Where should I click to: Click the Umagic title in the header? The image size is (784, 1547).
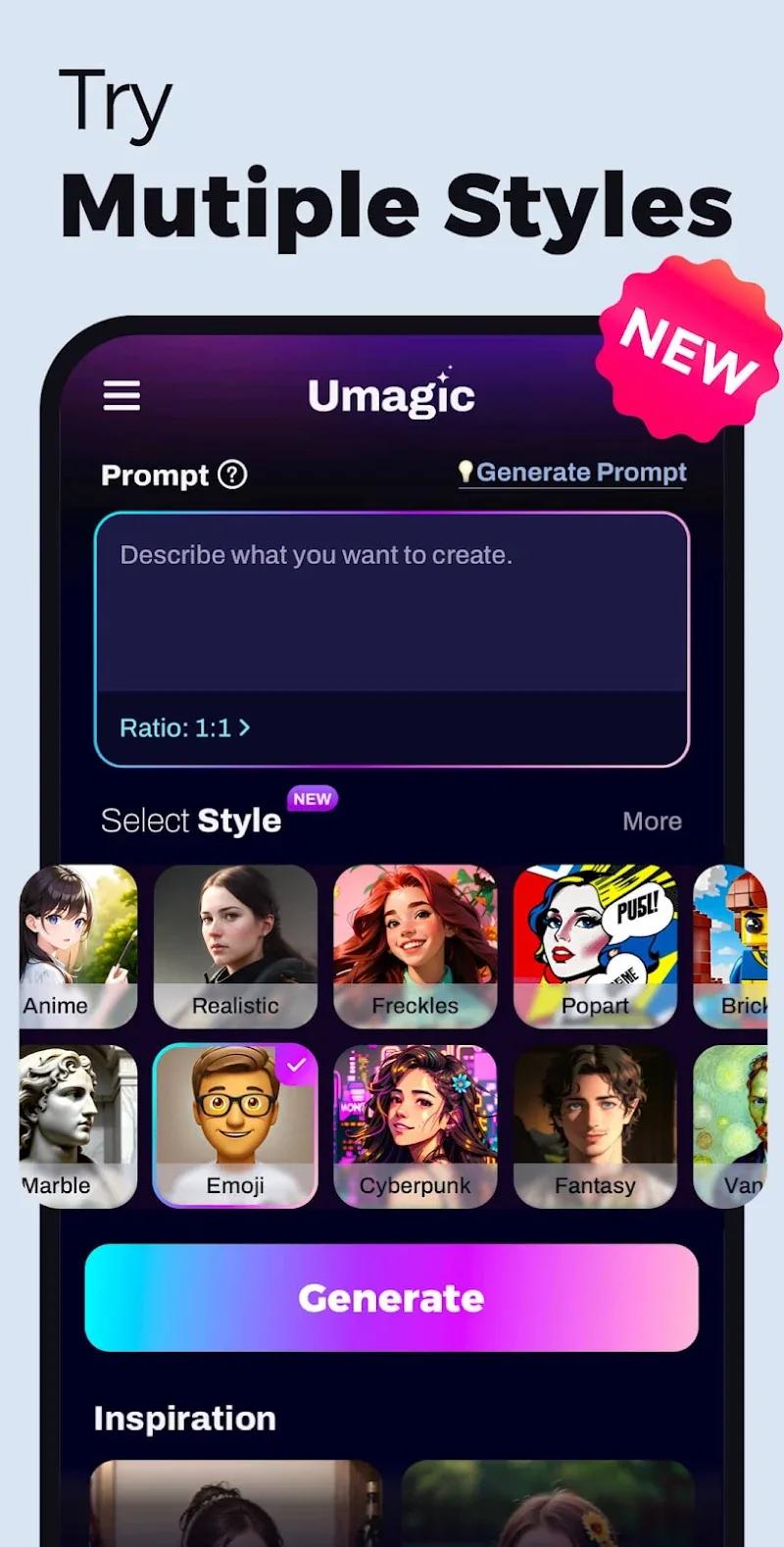(x=390, y=394)
